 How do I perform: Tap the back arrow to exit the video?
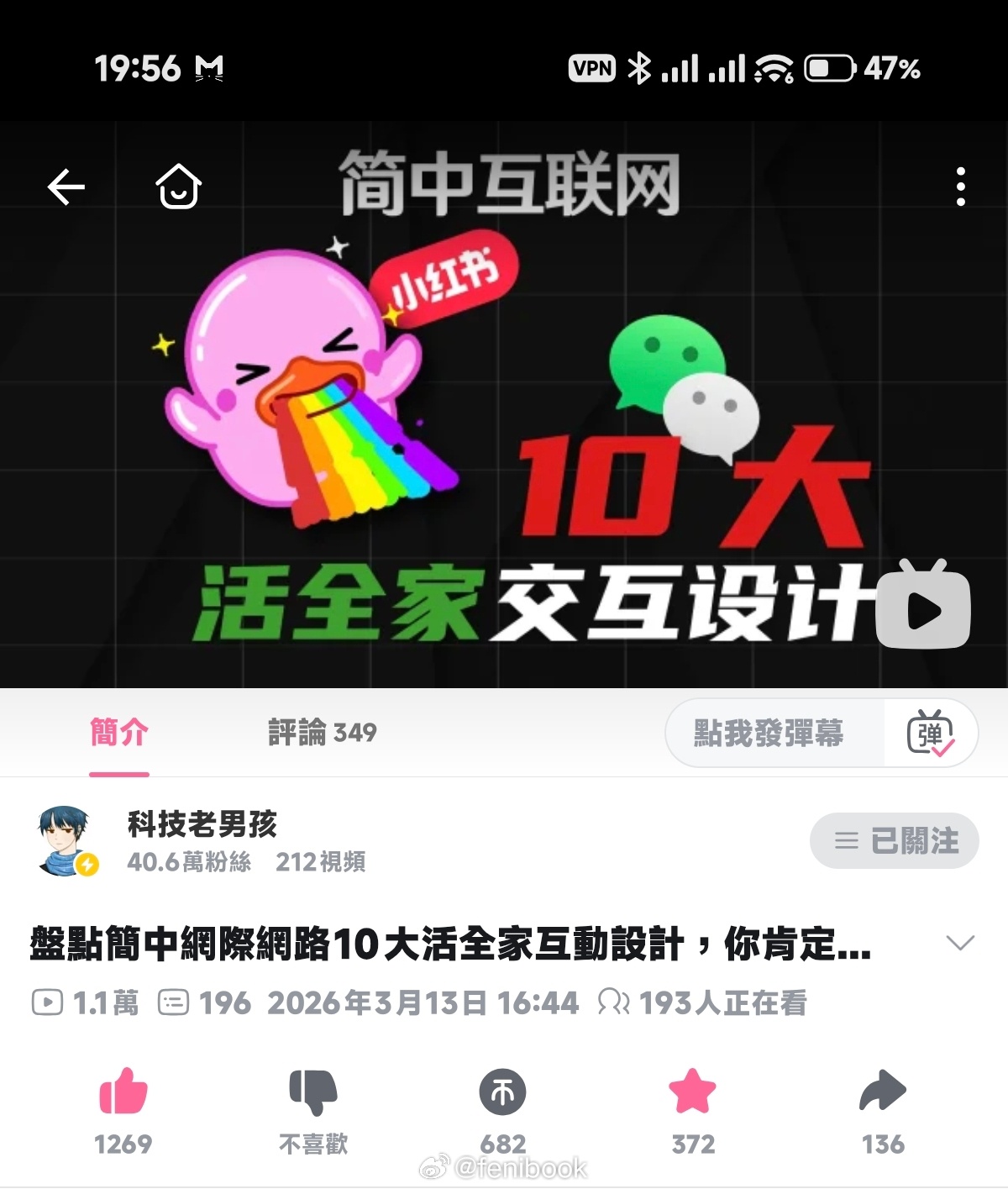67,187
